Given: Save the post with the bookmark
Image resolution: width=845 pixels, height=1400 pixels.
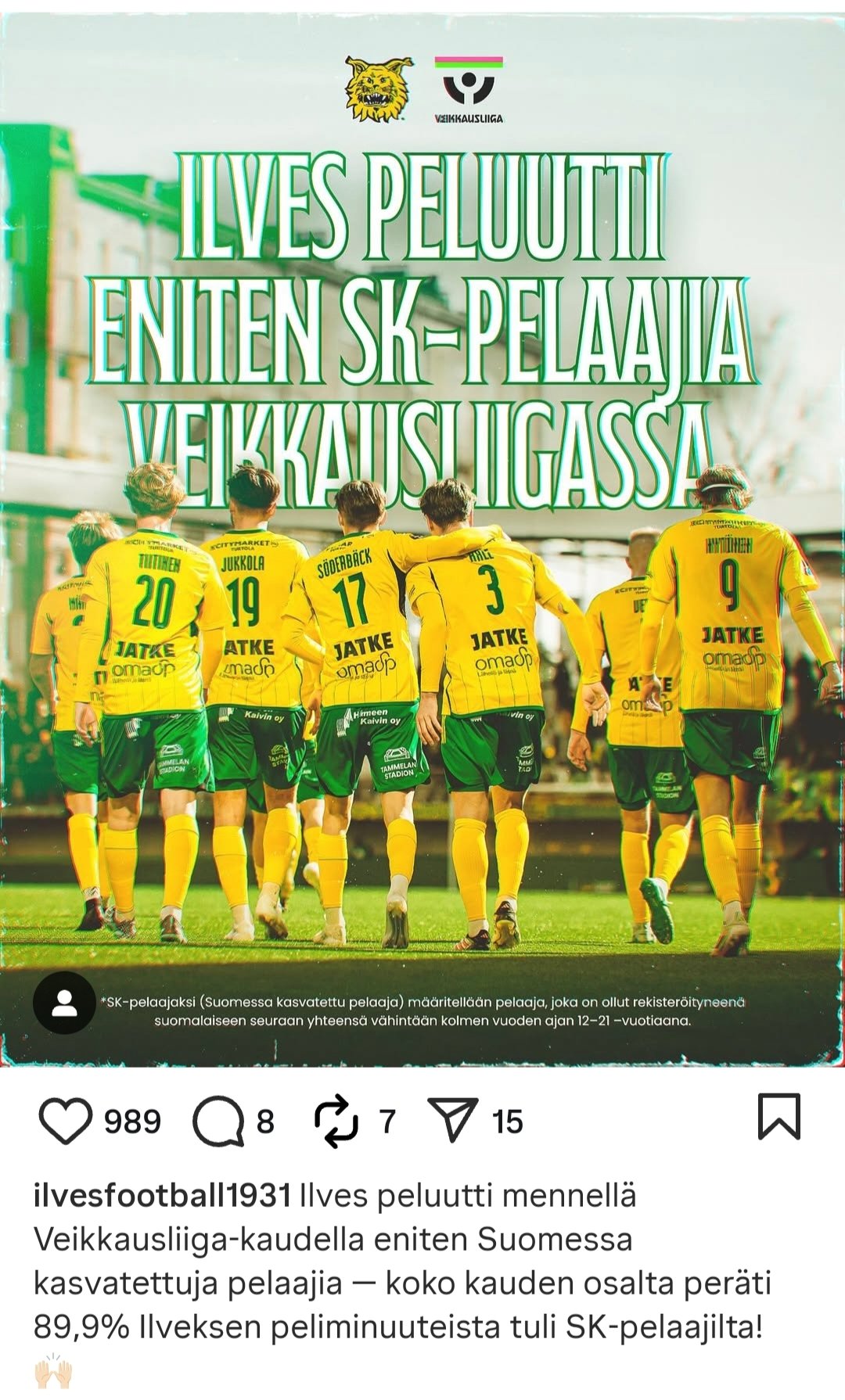Looking at the screenshot, I should coord(779,1116).
